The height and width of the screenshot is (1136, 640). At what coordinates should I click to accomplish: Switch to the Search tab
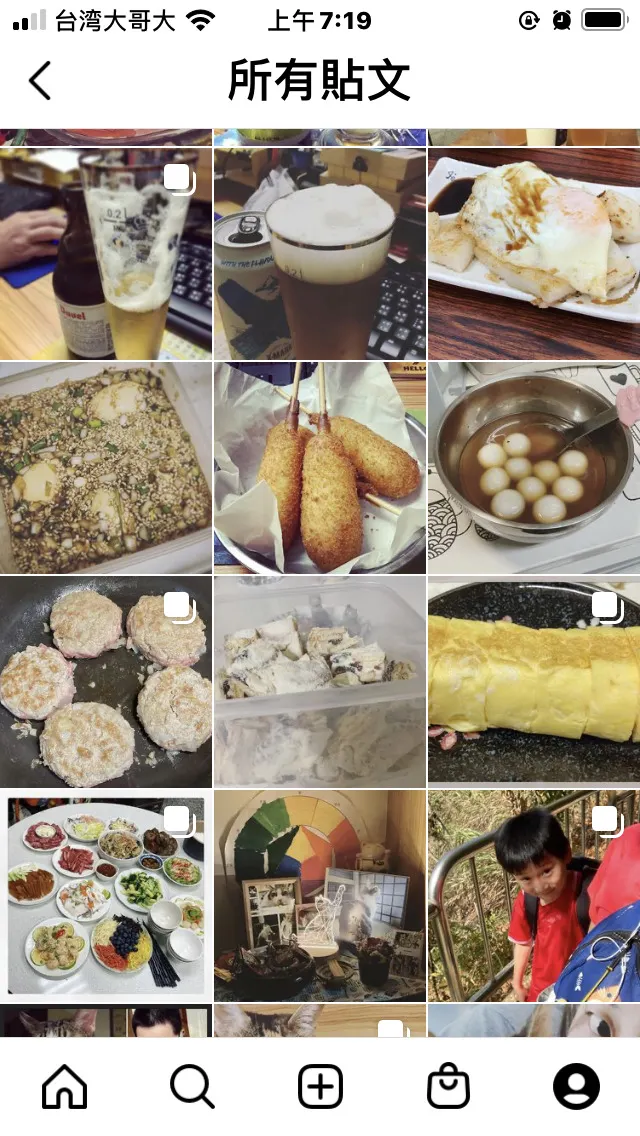pyautogui.click(x=192, y=1086)
